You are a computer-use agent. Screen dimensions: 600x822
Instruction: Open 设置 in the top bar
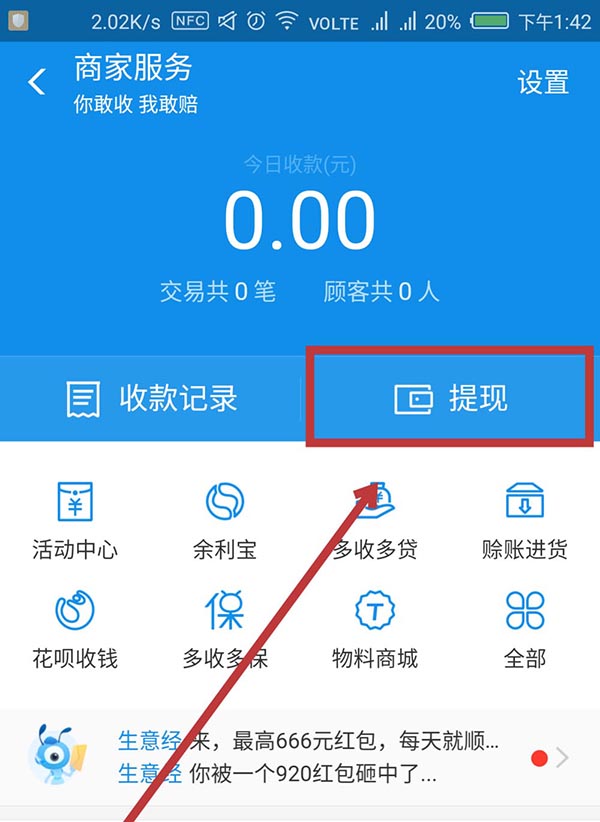tap(543, 82)
